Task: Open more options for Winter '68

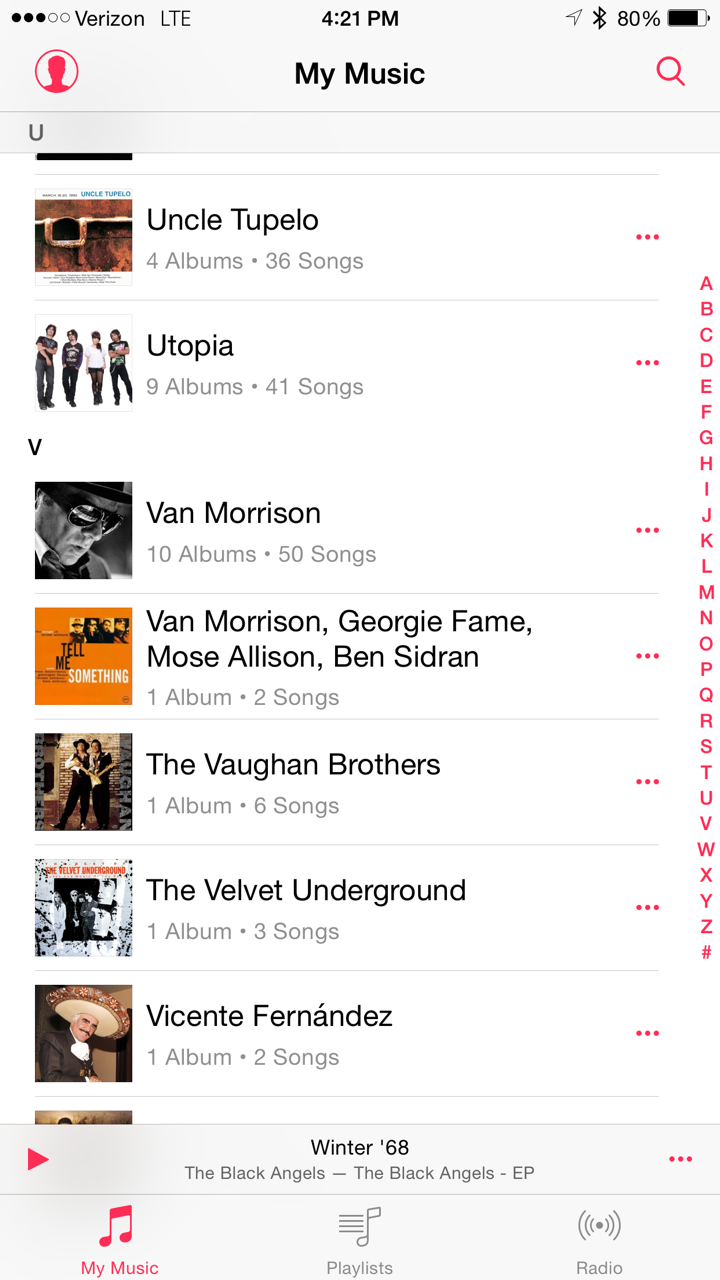Action: (x=680, y=1159)
